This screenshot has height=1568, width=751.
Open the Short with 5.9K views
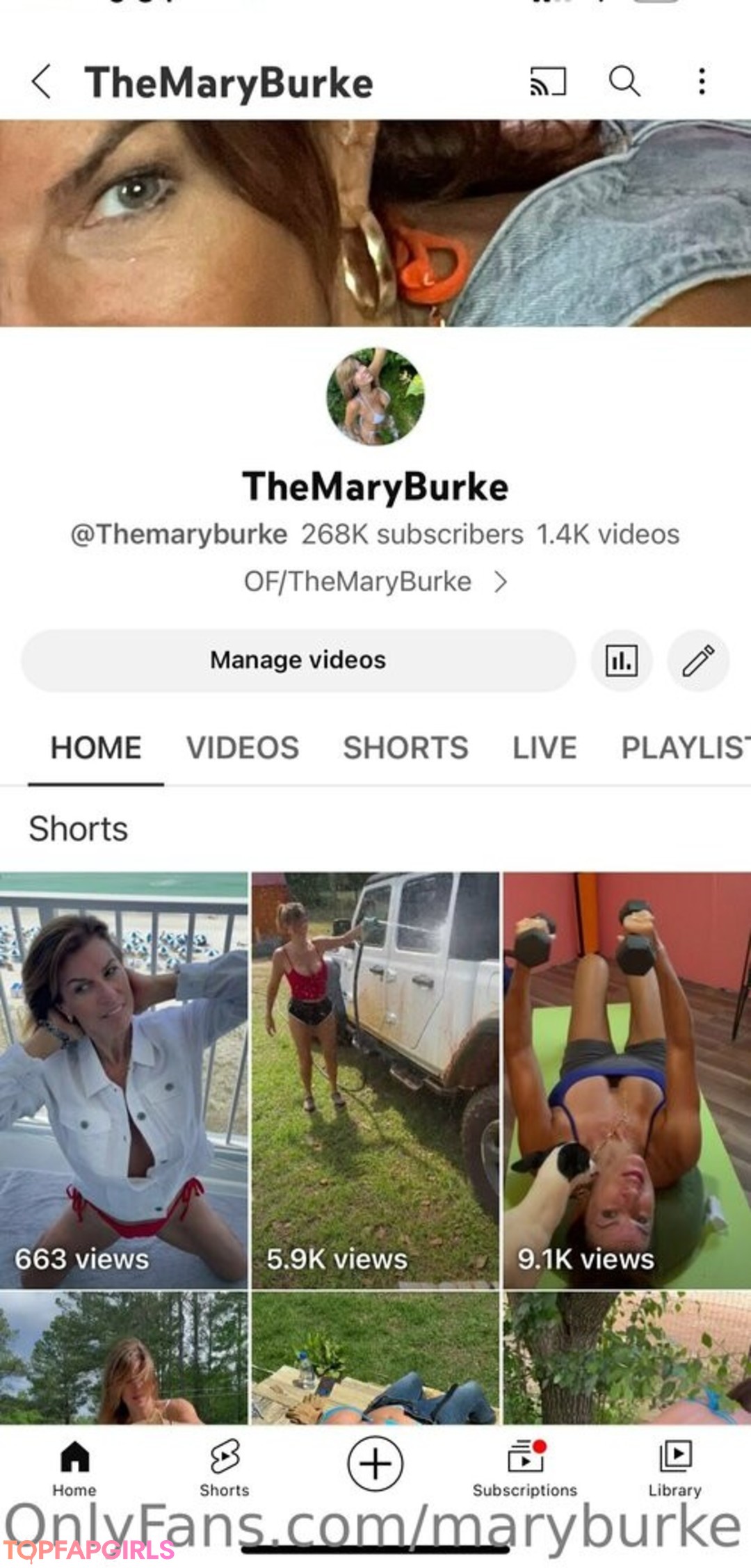[375, 1078]
